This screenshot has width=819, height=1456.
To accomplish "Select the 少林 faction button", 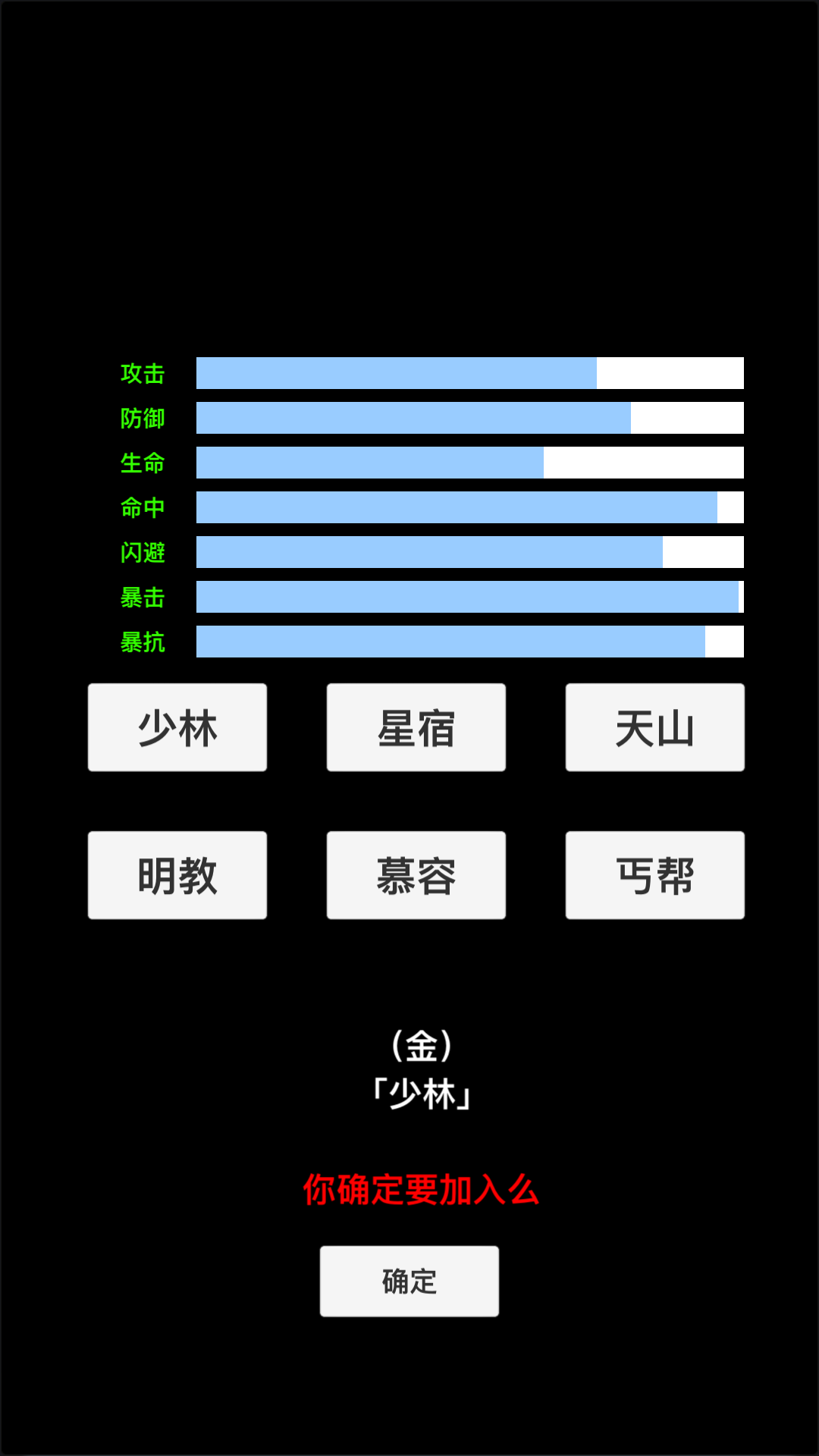I will 177,726.
